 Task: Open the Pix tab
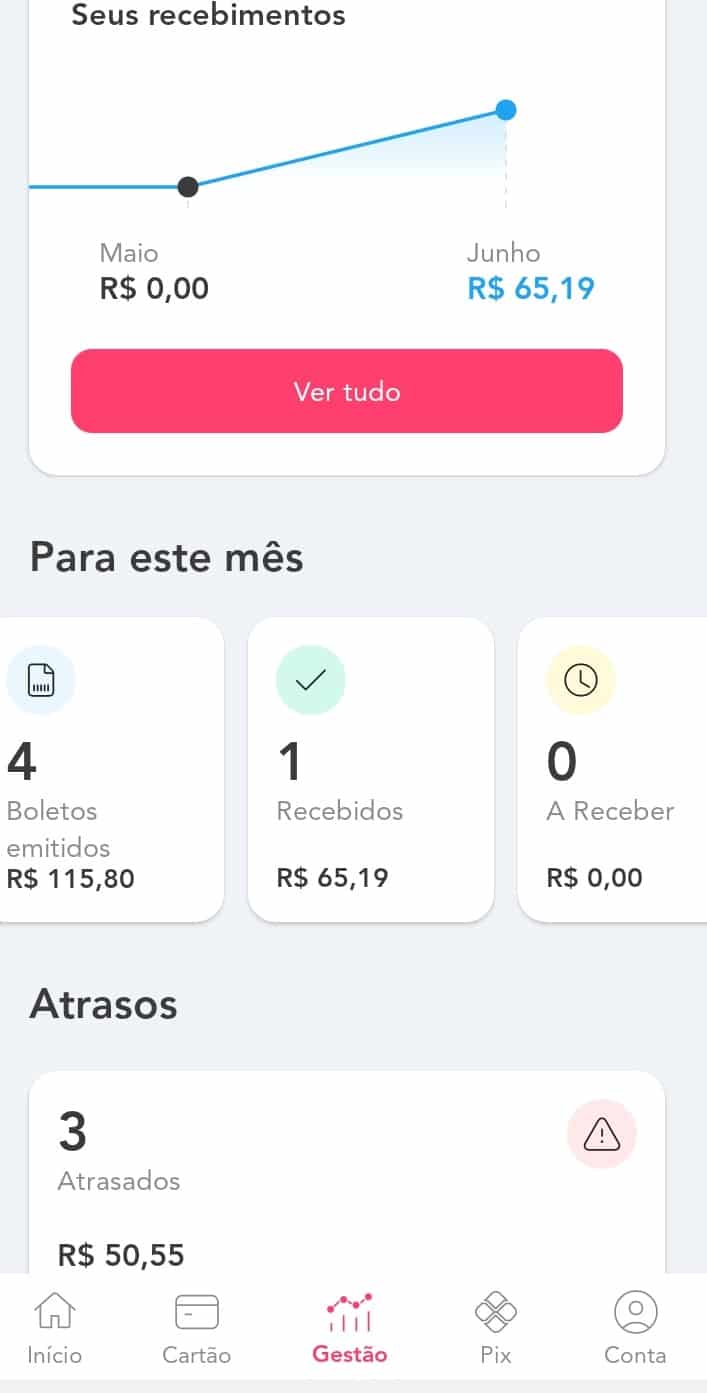click(495, 1329)
